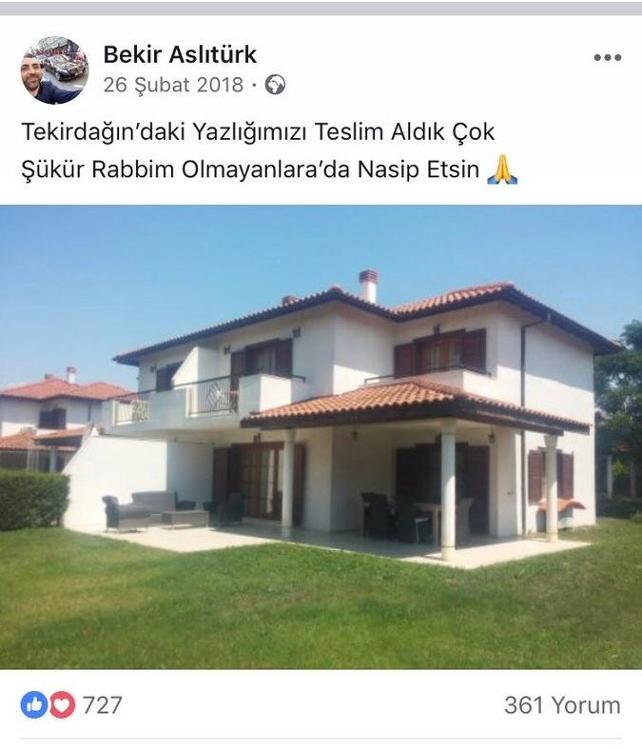Visit Bekir Aslıtürk's profile via name
This screenshot has width=642, height=750.
tap(180, 54)
